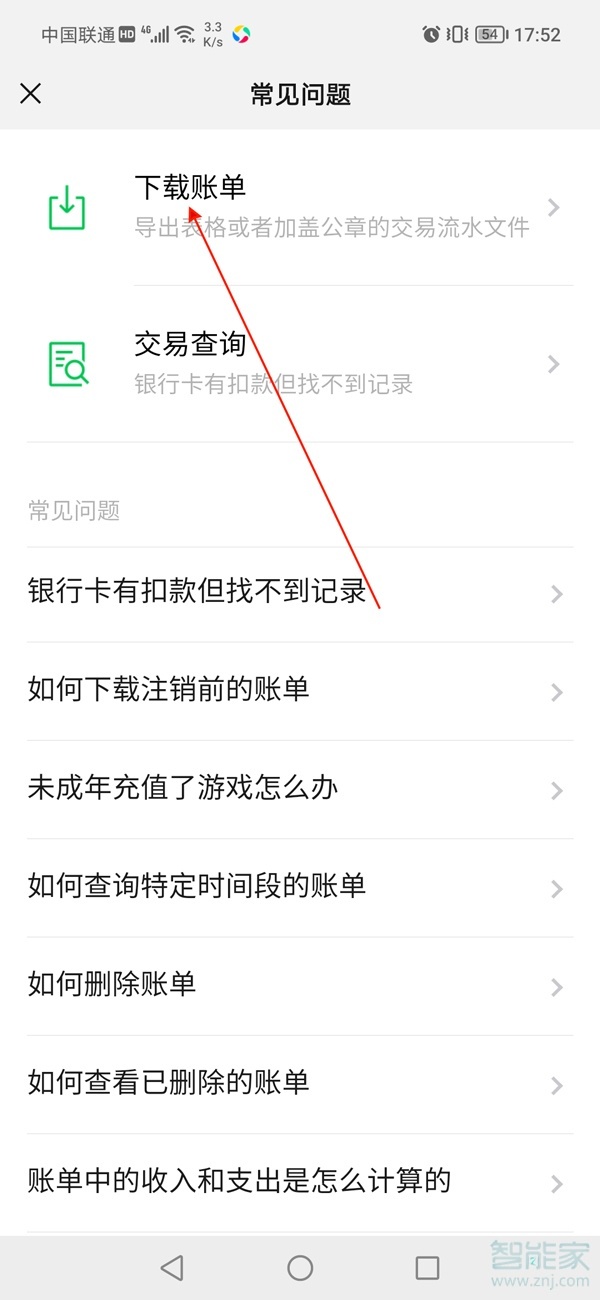The height and width of the screenshot is (1300, 600).
Task: View 如何查看已删除的账单
Action: tap(300, 1083)
